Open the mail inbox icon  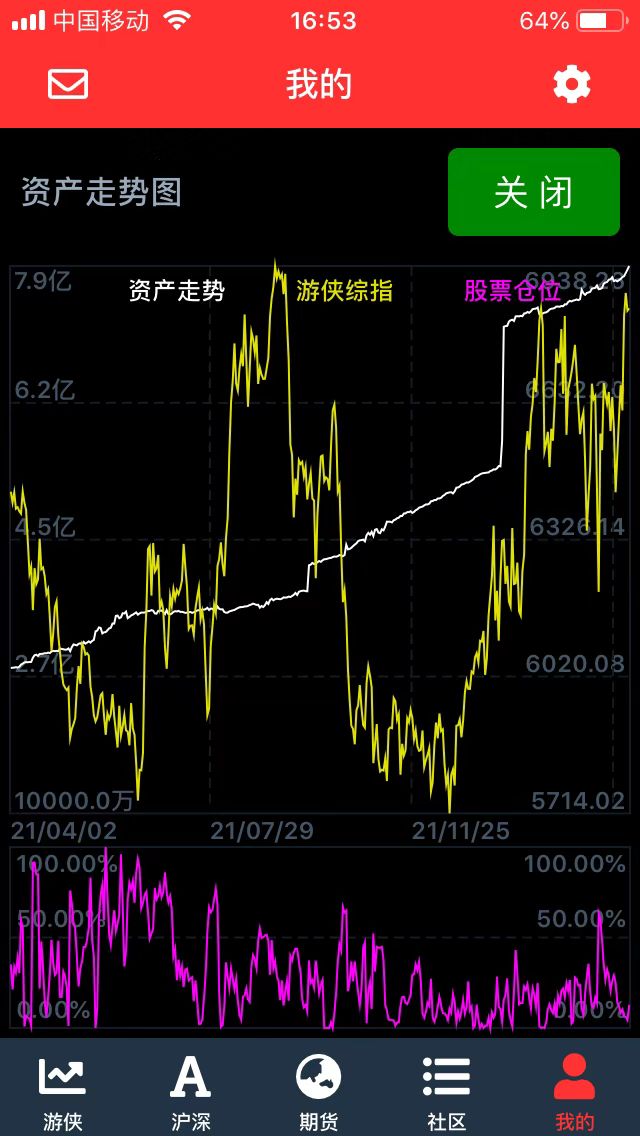(68, 85)
